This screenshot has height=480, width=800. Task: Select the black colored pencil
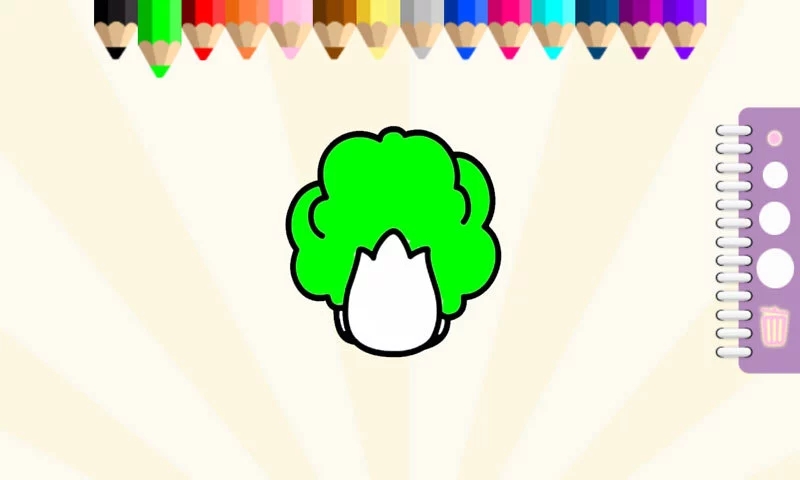coord(116,28)
